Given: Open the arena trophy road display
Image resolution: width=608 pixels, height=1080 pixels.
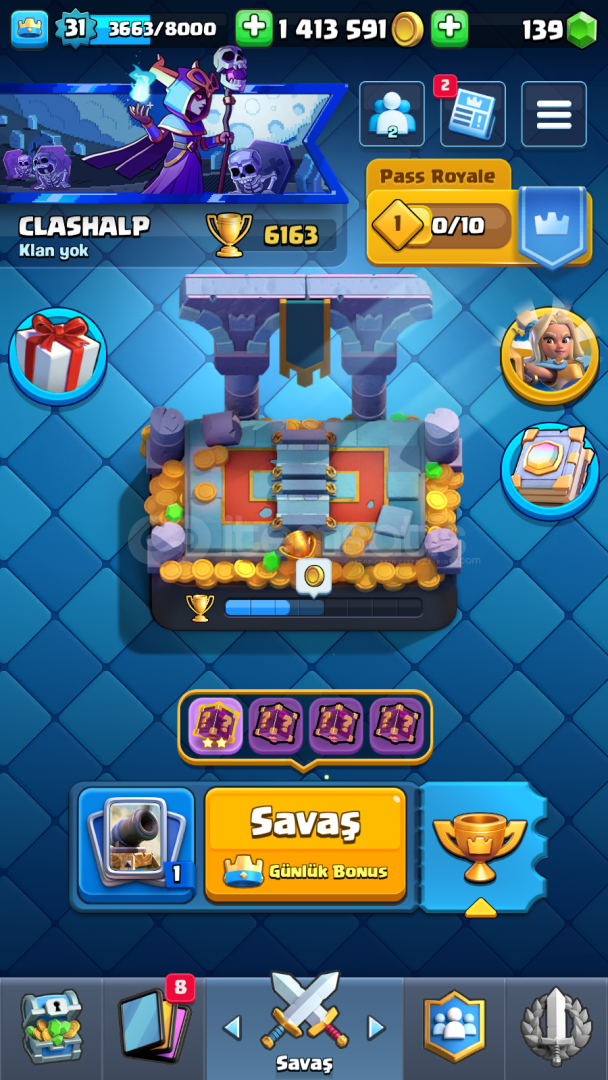Looking at the screenshot, I should click(x=304, y=451).
